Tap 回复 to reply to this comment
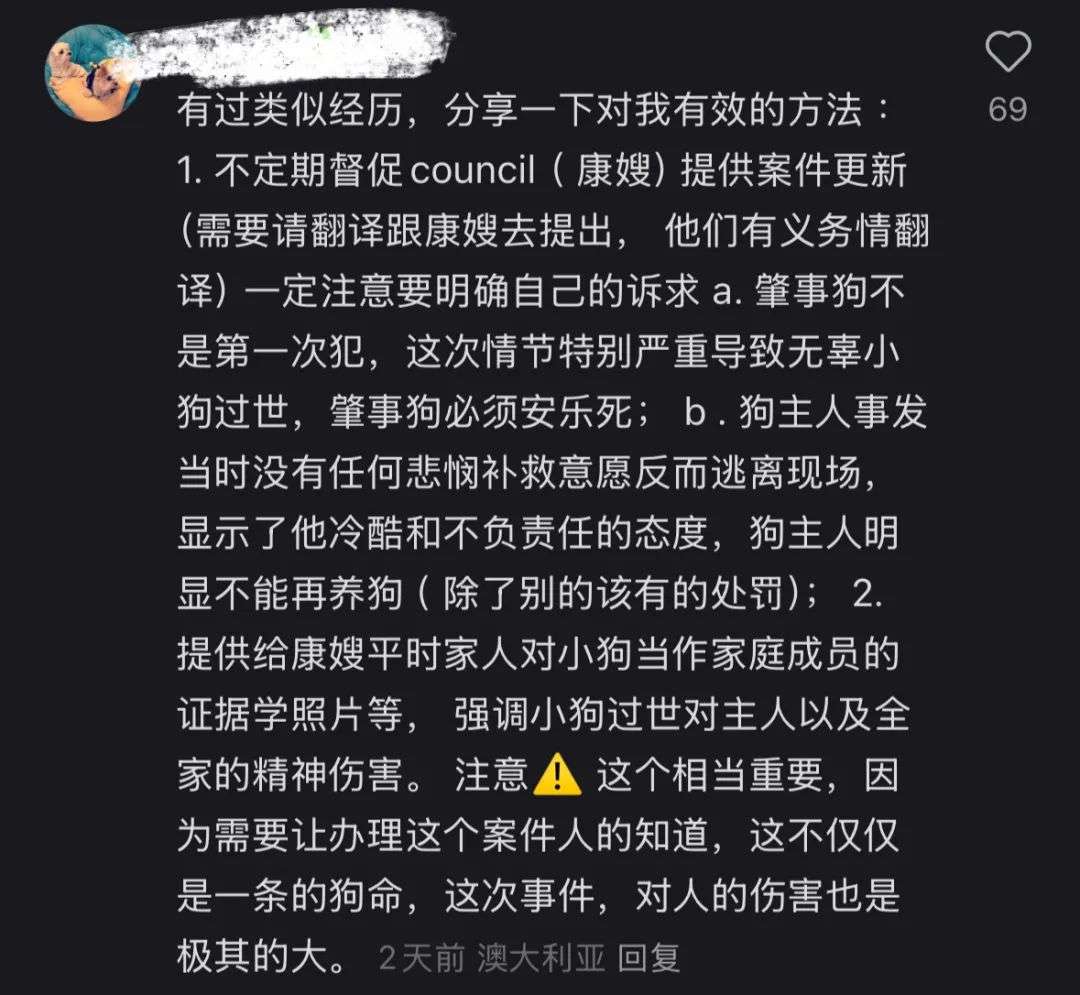Viewport: 1080px width, 995px height. (649, 957)
